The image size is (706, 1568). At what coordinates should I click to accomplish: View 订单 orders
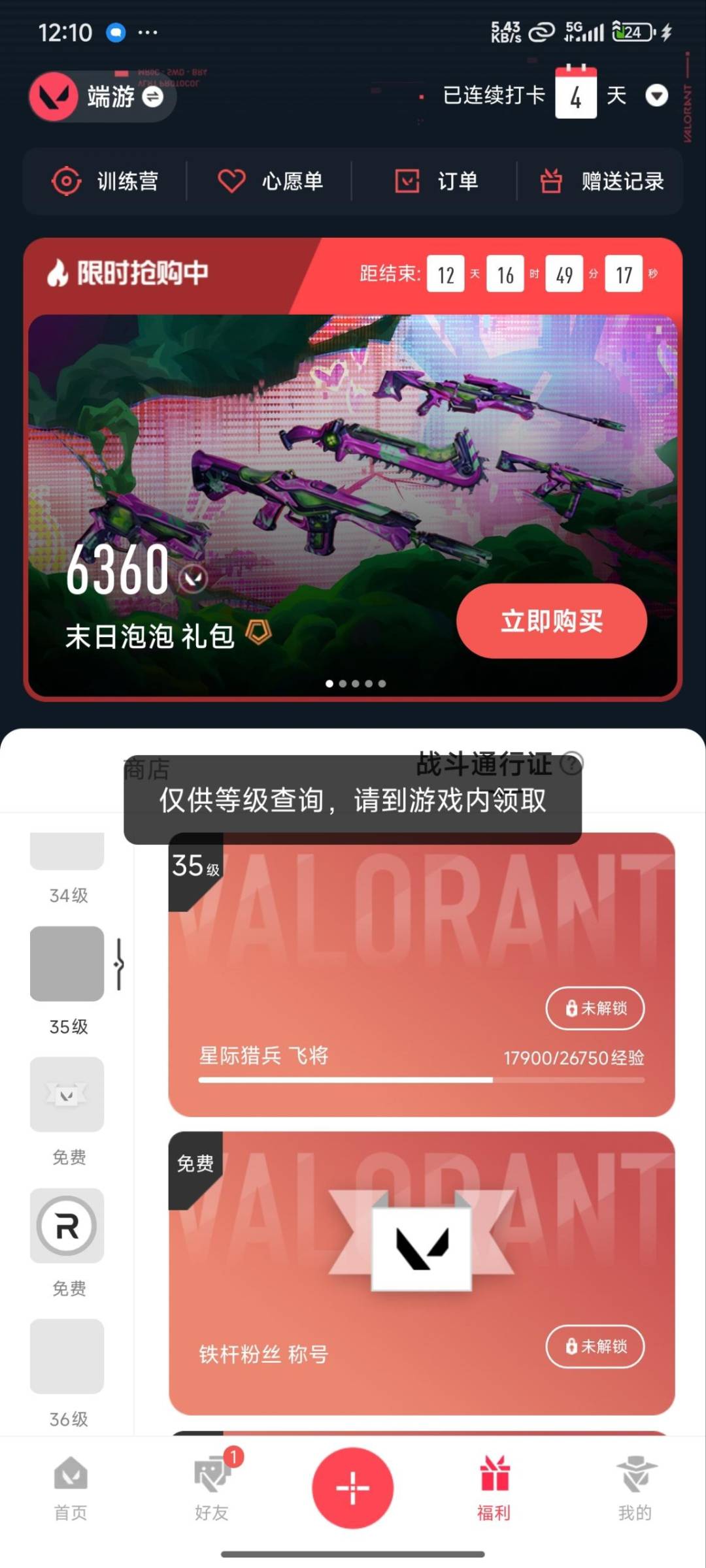pos(436,181)
